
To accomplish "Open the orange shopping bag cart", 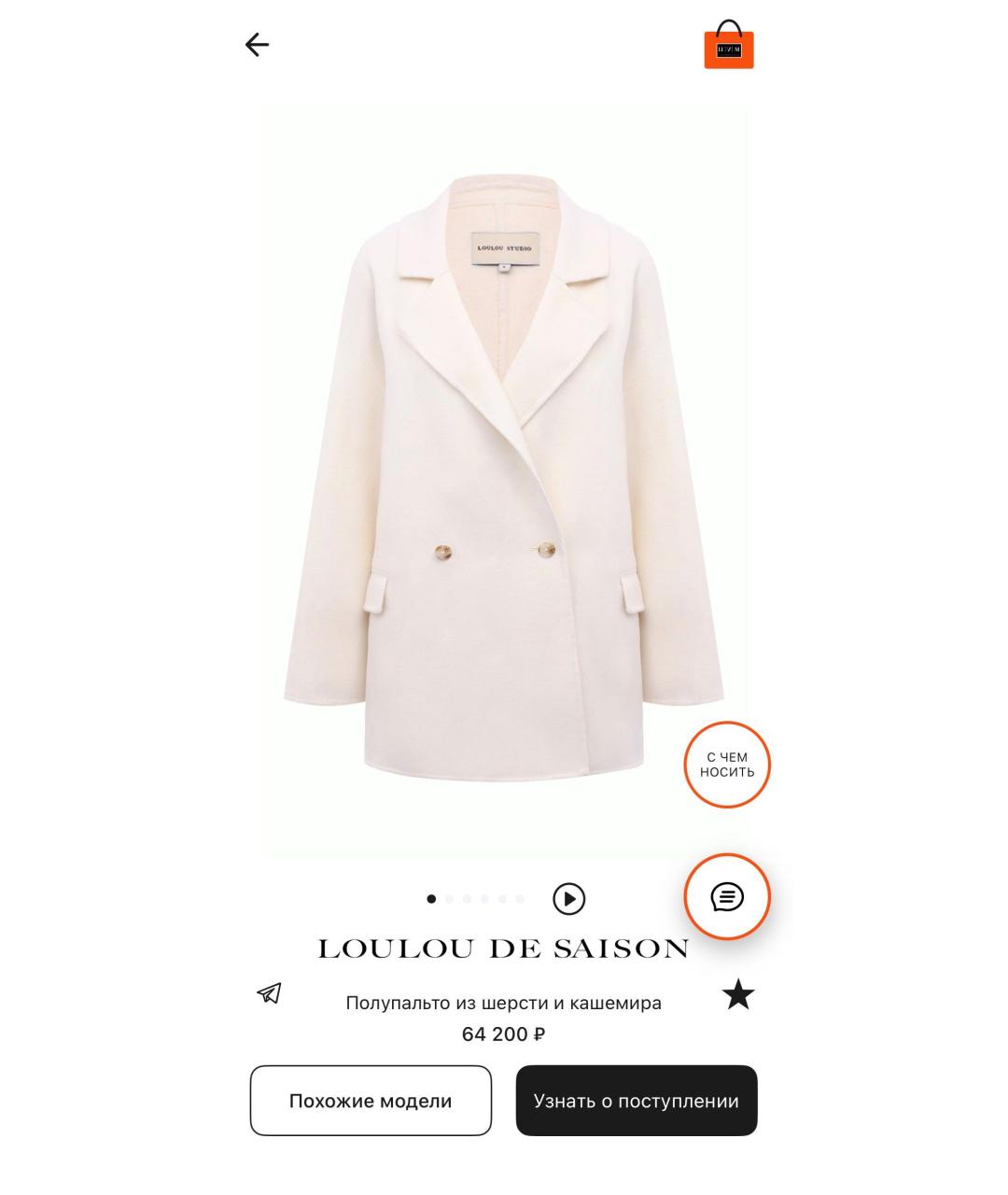I will click(x=728, y=46).
